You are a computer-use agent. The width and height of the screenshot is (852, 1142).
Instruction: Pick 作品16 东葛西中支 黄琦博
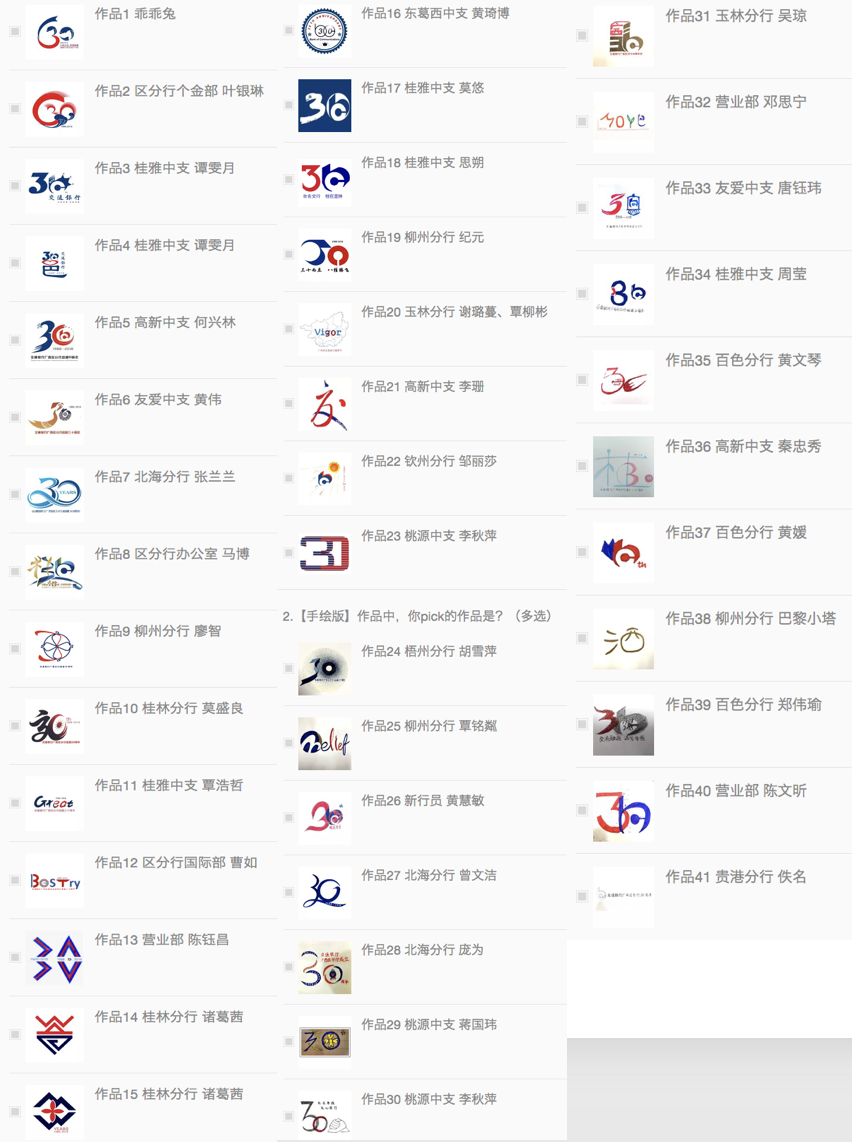coord(288,31)
